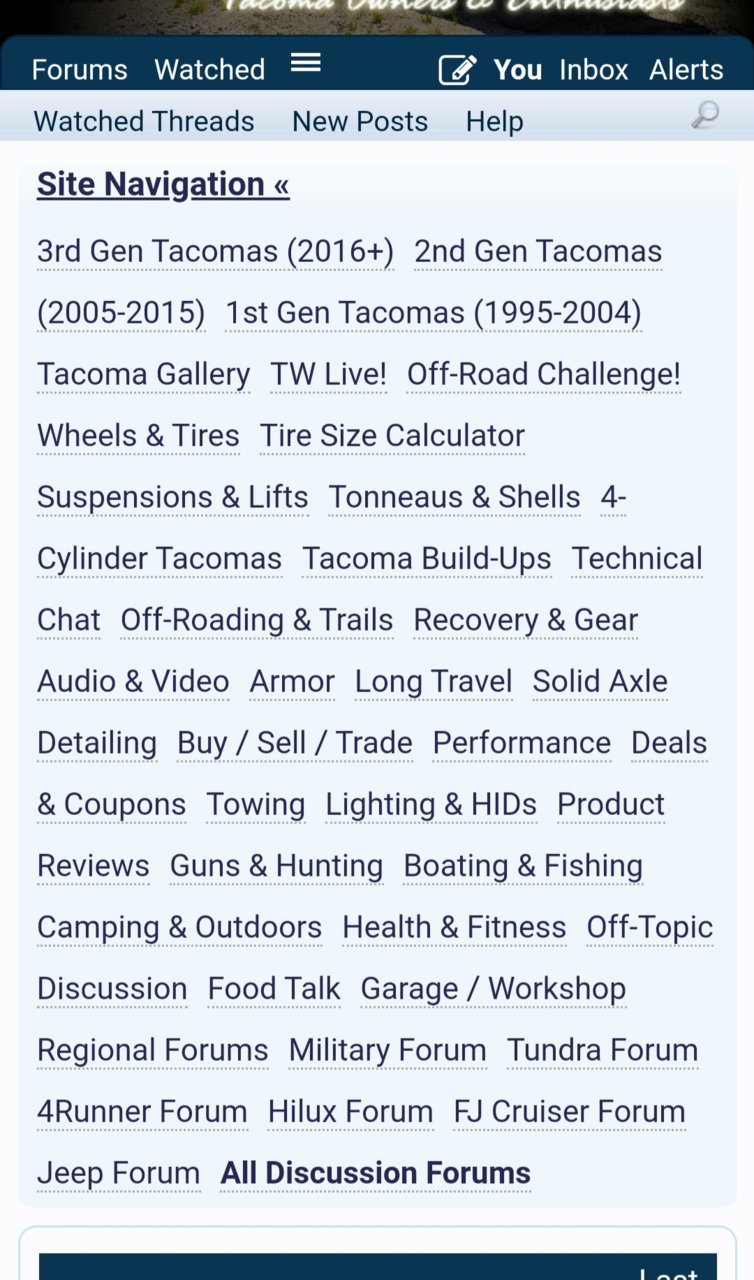Open the compose new post icon
The height and width of the screenshot is (1280, 754).
[x=457, y=69]
